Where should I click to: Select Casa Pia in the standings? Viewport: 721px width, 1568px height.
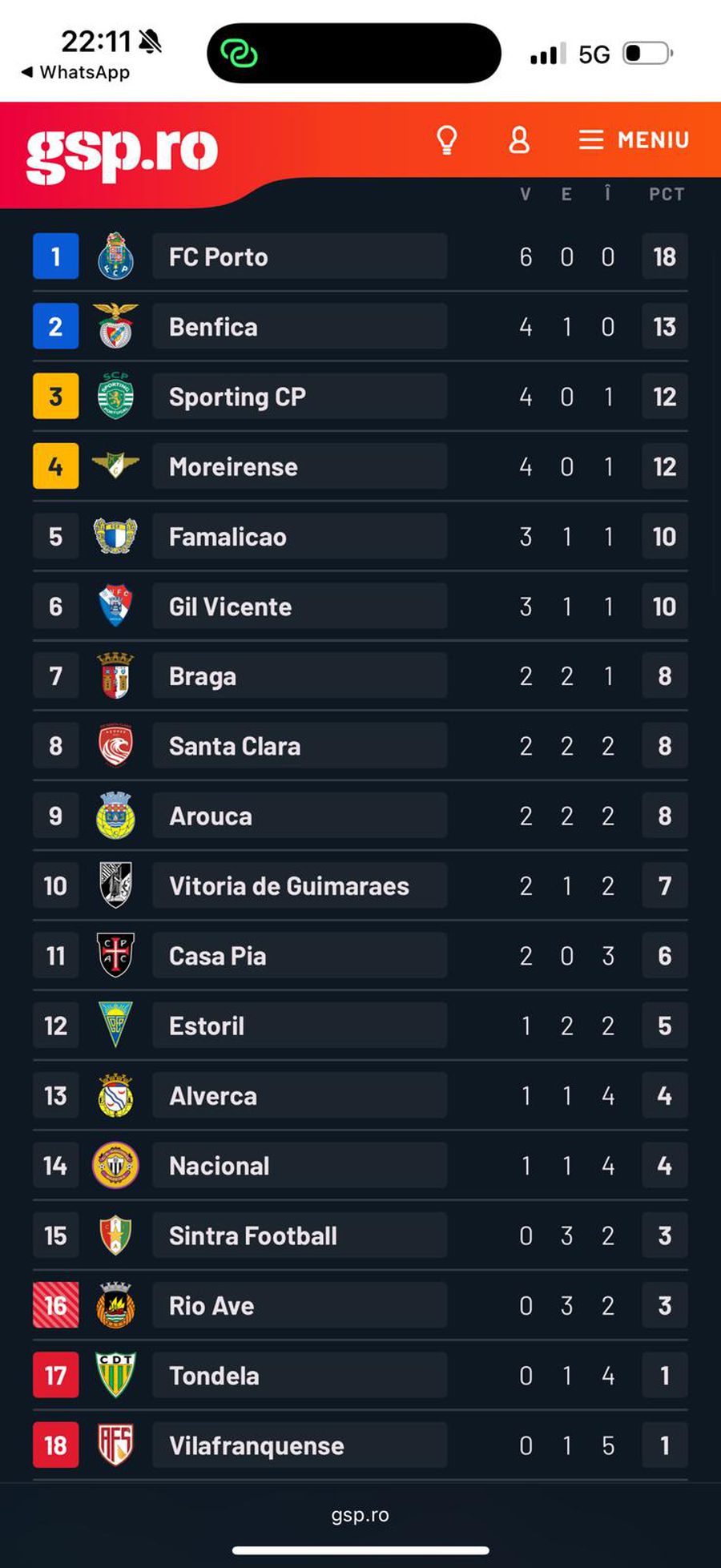[360, 956]
